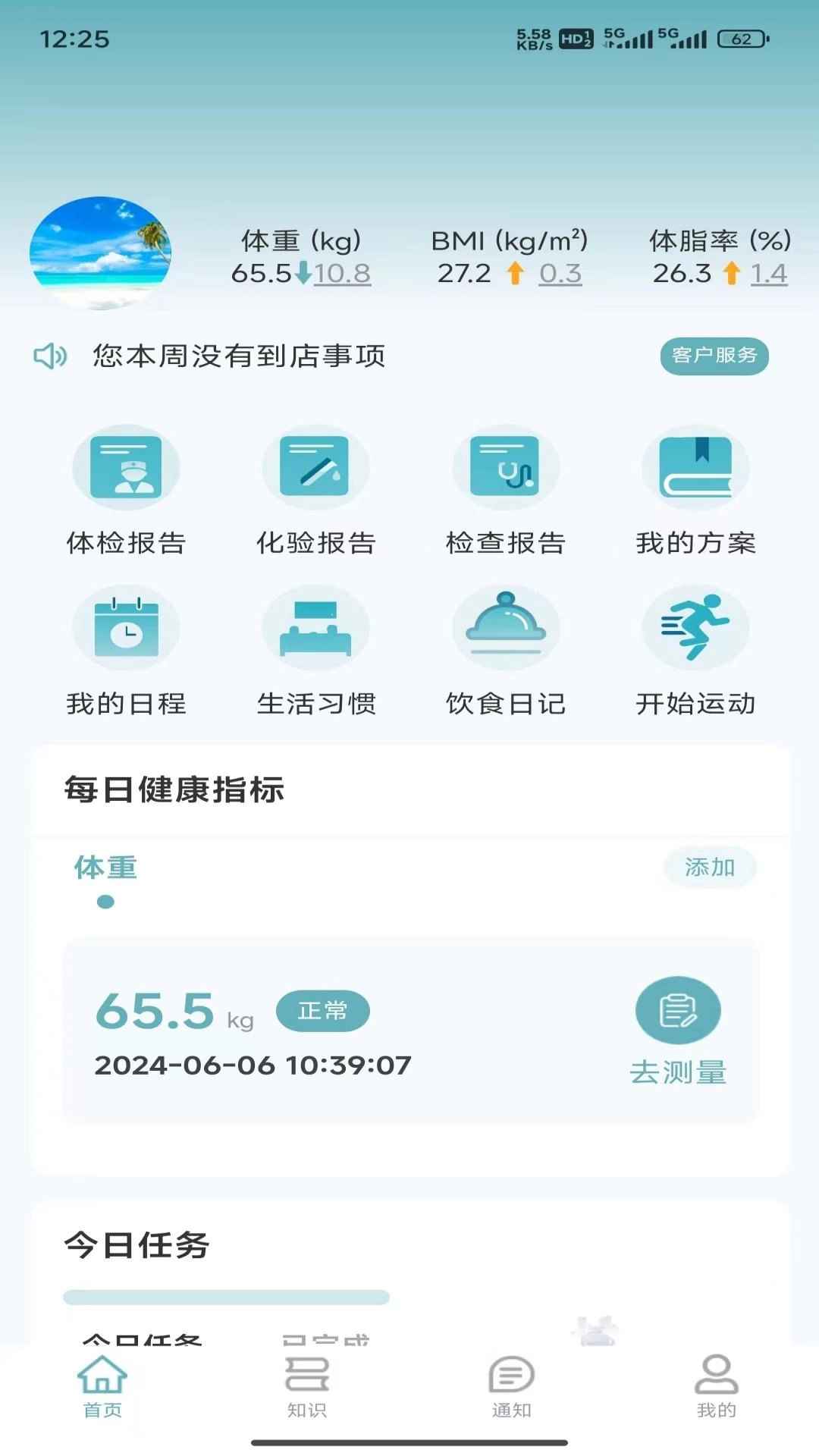The height and width of the screenshot is (1456, 819).
Task: Tap 添加 to add a weight record
Action: (710, 867)
